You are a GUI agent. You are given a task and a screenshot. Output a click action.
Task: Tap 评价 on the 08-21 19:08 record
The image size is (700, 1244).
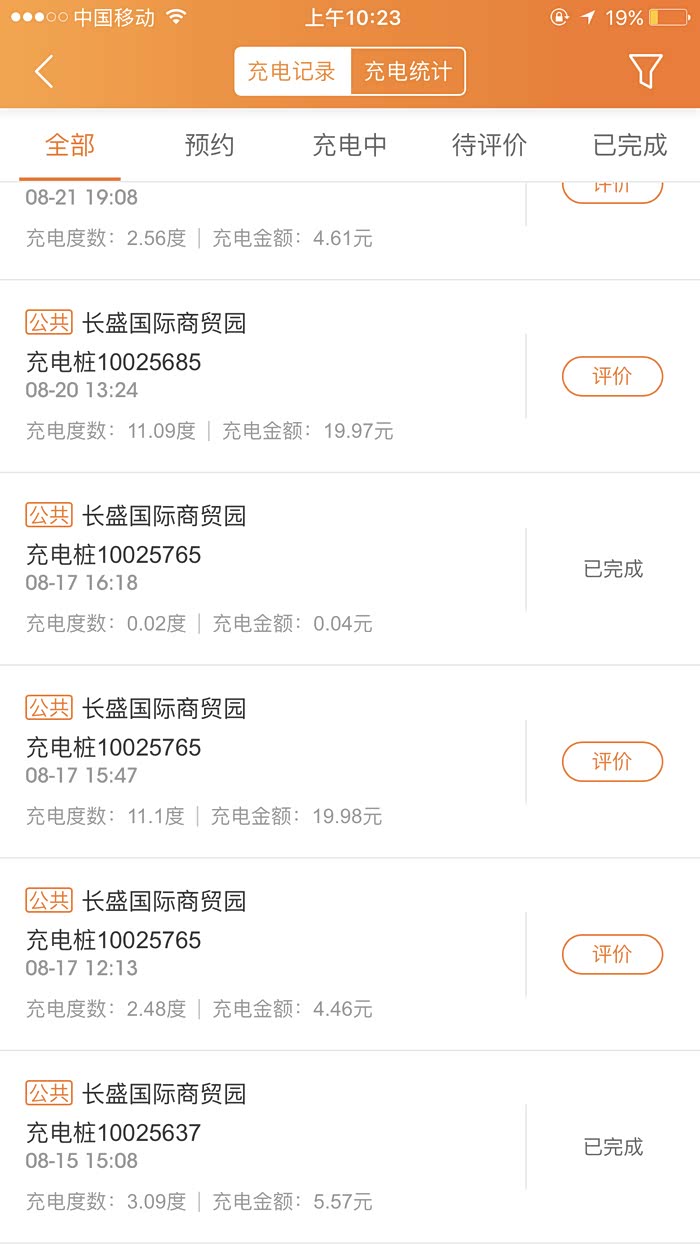click(x=612, y=190)
